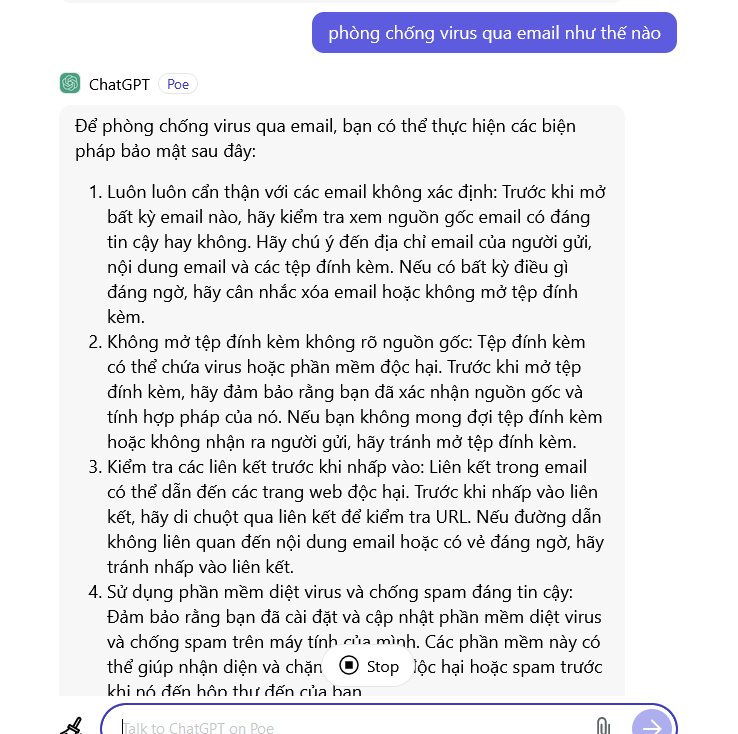738x734 pixels.
Task: Attach a file with the paperclip icon
Action: 602,726
